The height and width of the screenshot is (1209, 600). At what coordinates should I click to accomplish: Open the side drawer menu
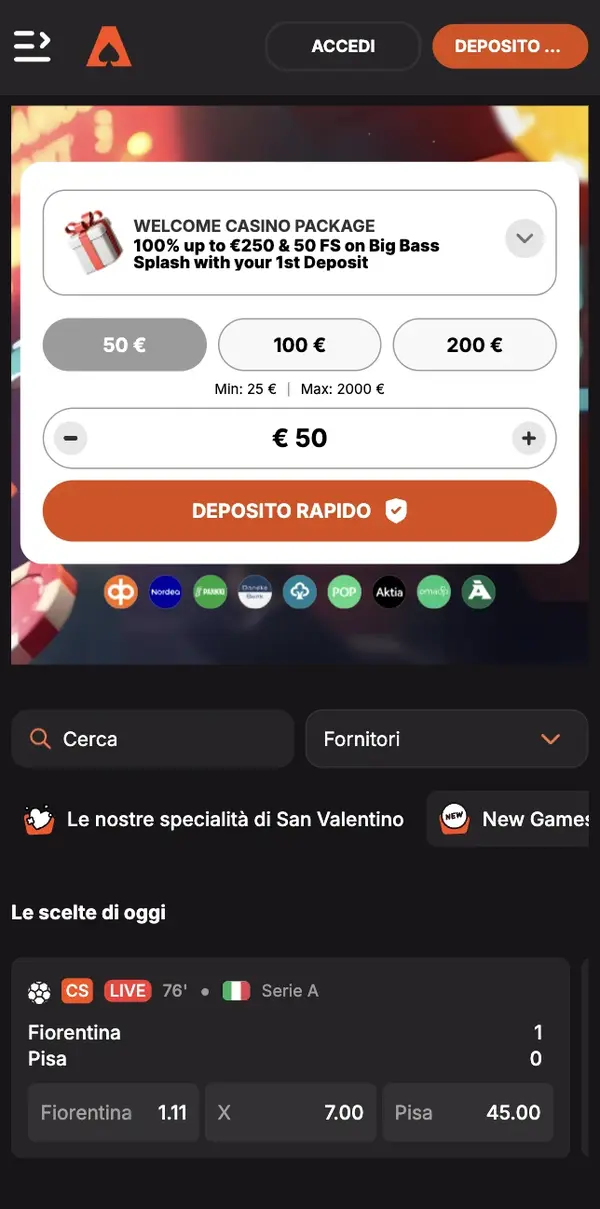(32, 46)
